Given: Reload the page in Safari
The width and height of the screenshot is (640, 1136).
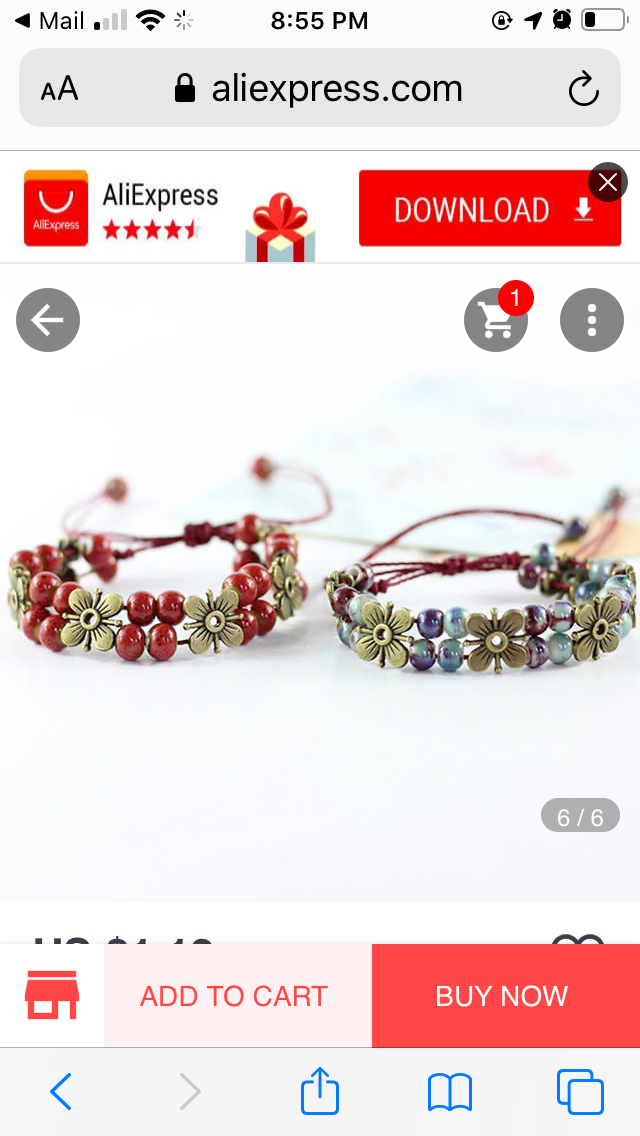Looking at the screenshot, I should (583, 89).
